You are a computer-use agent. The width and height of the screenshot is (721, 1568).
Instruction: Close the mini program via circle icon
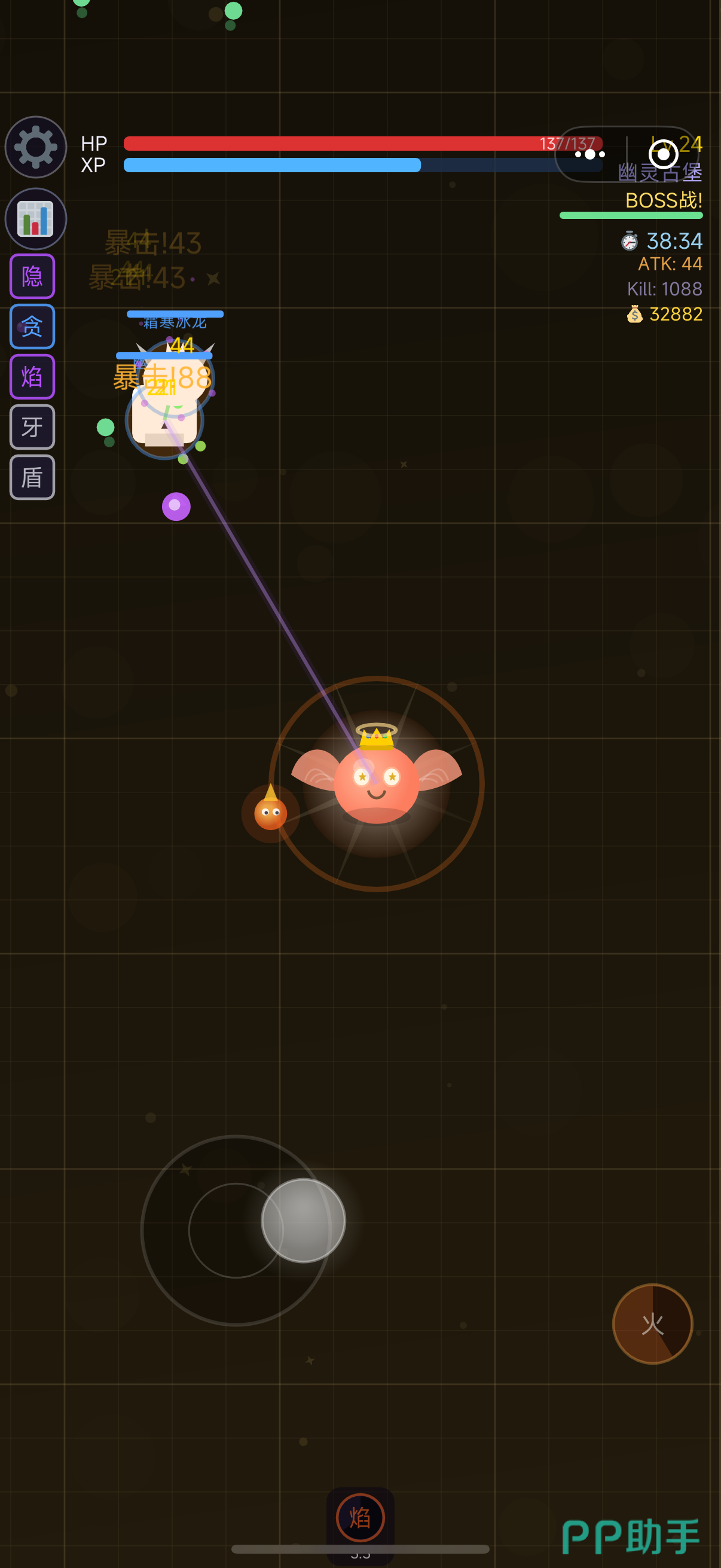pos(663,155)
